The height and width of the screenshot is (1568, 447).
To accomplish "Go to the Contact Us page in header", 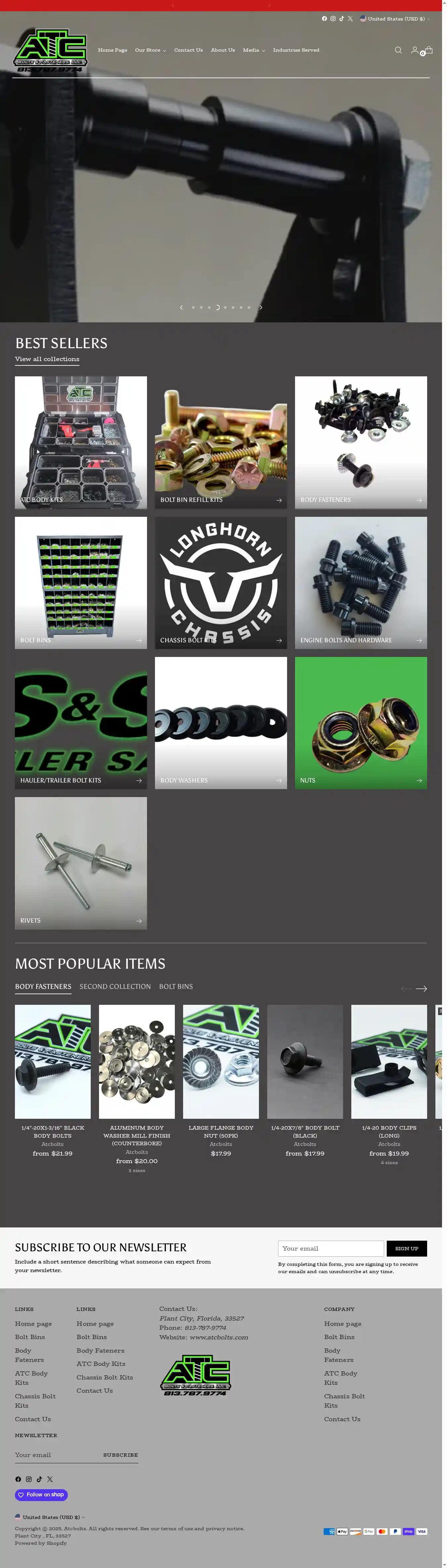I will (x=188, y=50).
